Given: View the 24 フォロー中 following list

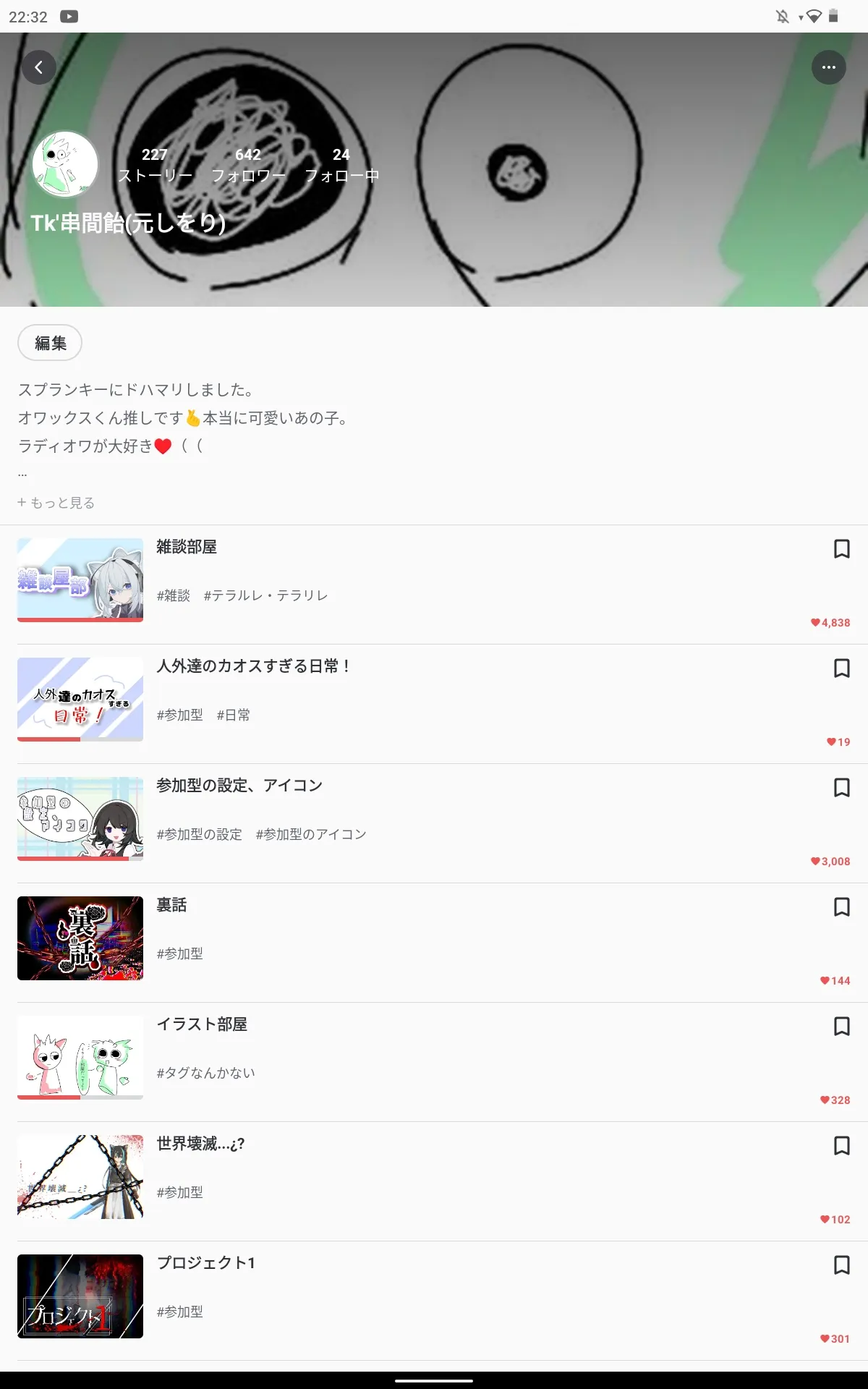Looking at the screenshot, I should click(x=341, y=165).
